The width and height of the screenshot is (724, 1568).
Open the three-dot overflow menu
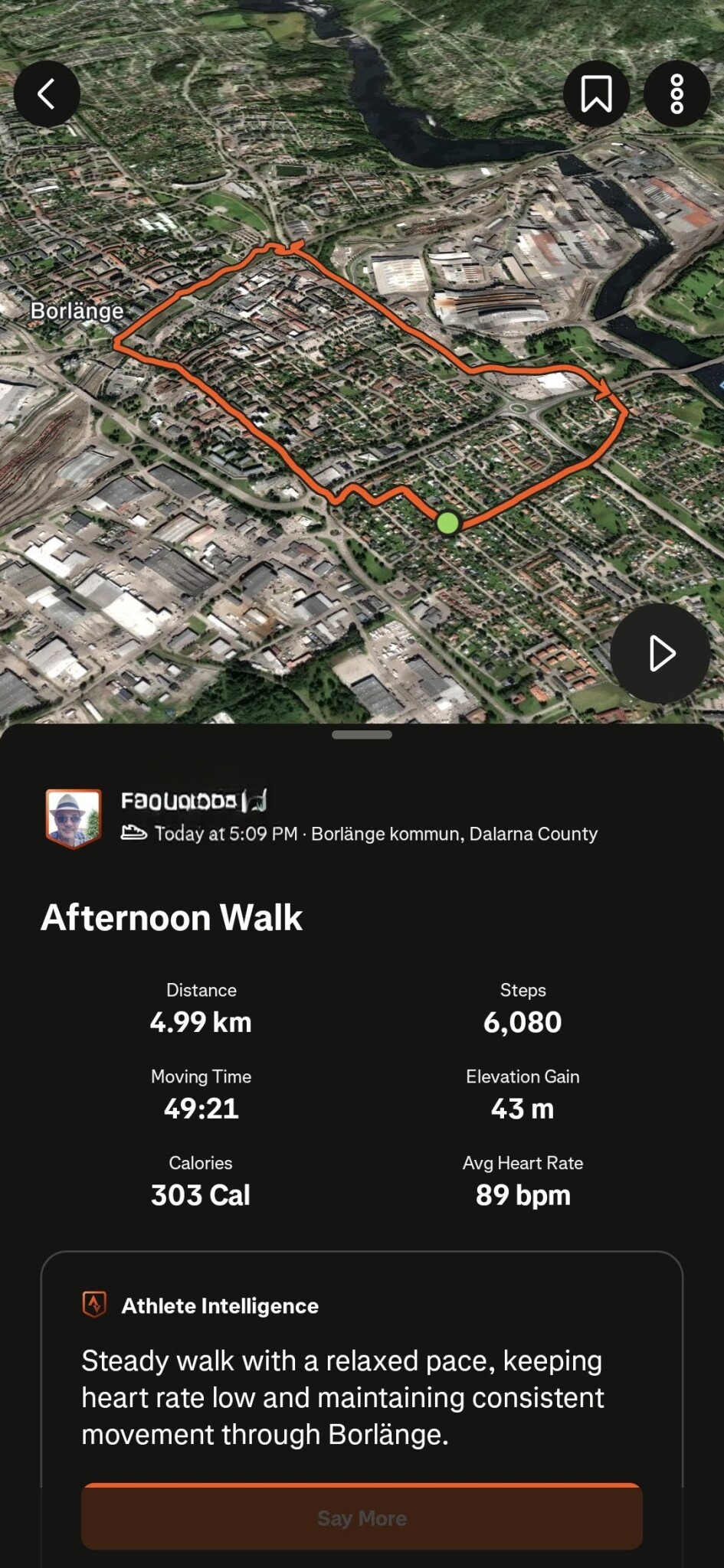click(x=676, y=94)
